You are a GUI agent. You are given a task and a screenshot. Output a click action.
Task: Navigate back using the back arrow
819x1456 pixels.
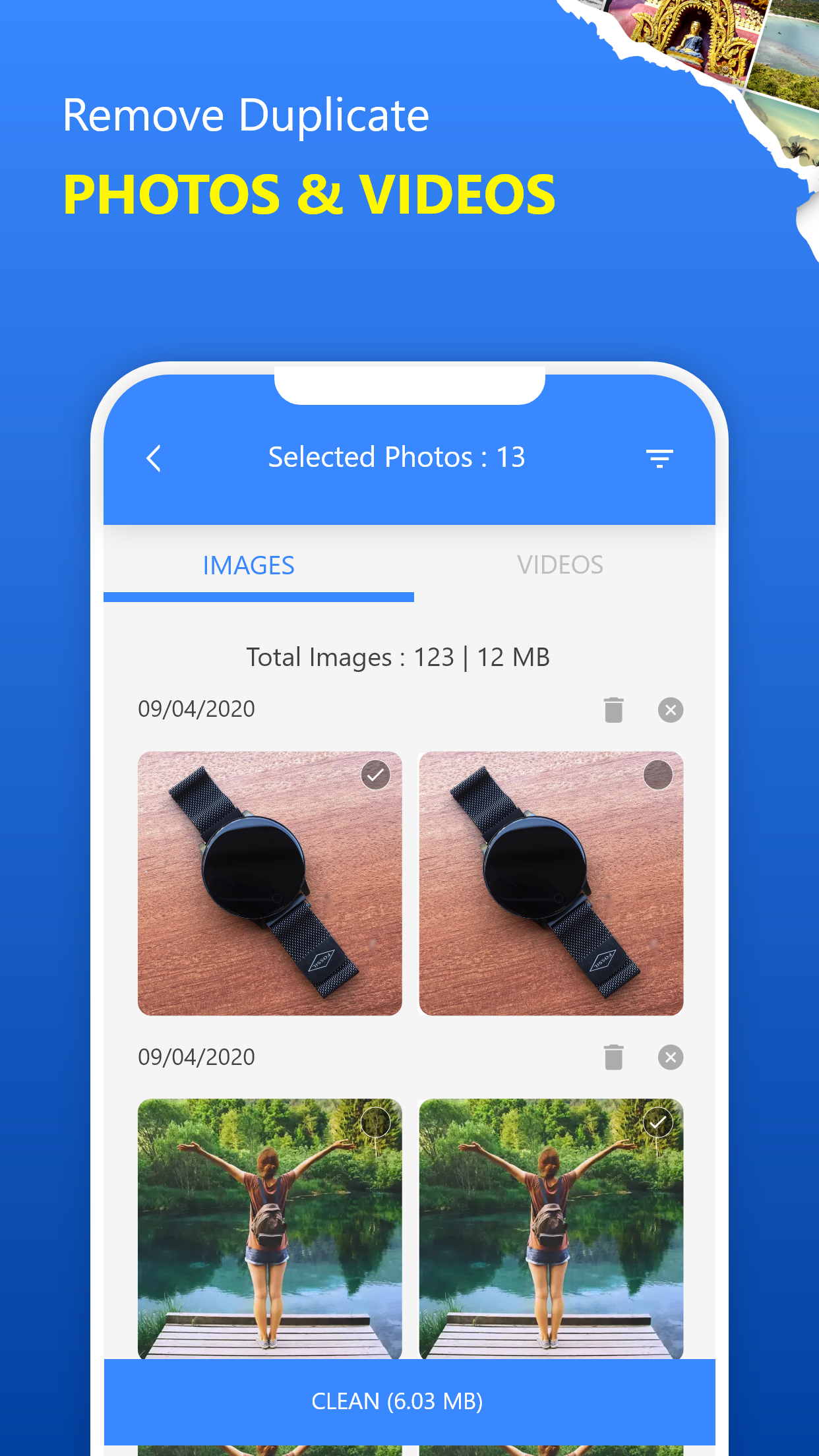(154, 458)
